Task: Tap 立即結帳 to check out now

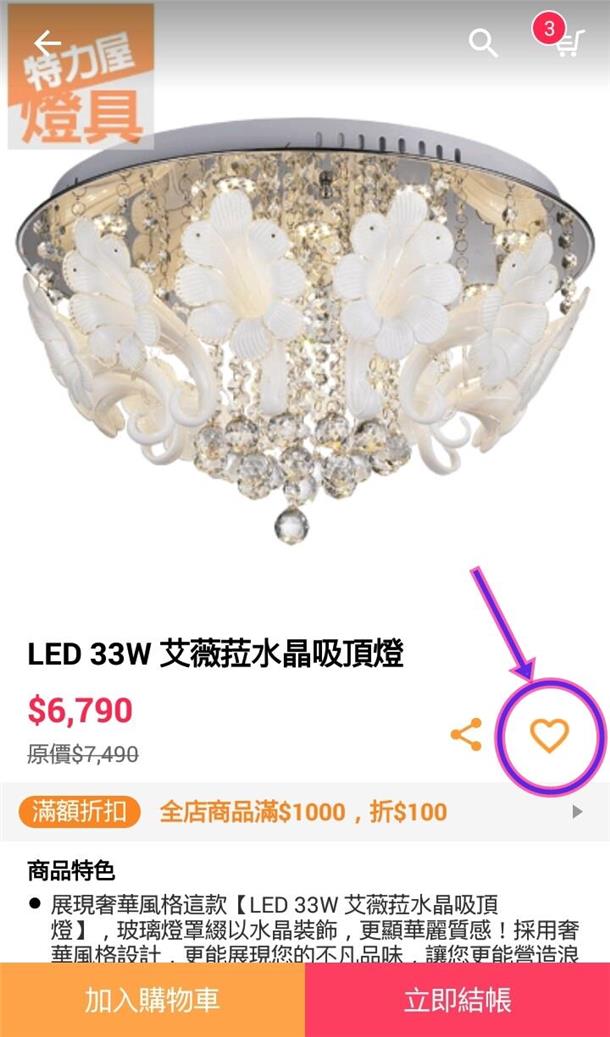Action: [457, 1000]
